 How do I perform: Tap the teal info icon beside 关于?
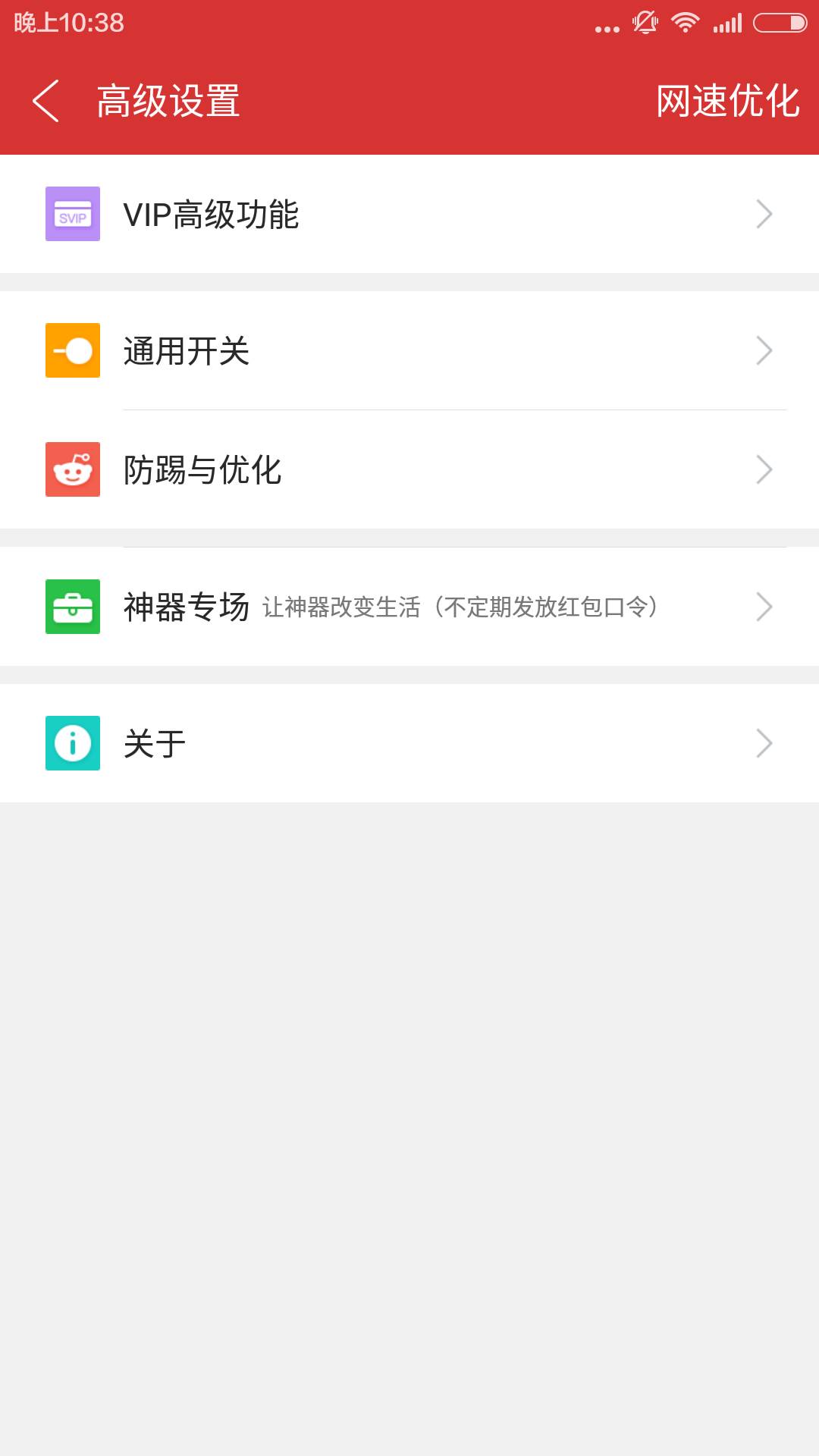[73, 744]
